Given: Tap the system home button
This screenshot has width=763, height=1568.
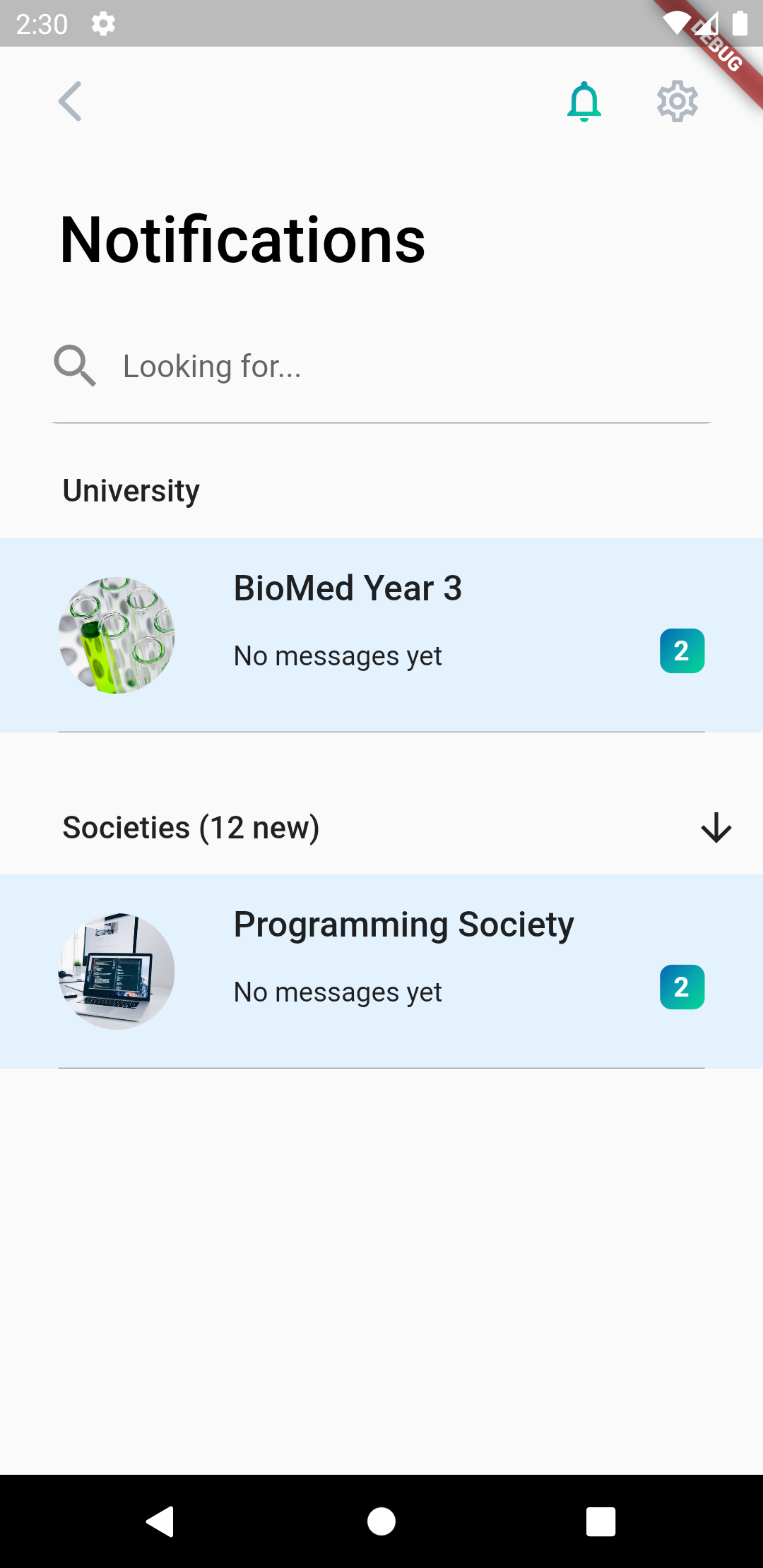Looking at the screenshot, I should click(381, 1521).
